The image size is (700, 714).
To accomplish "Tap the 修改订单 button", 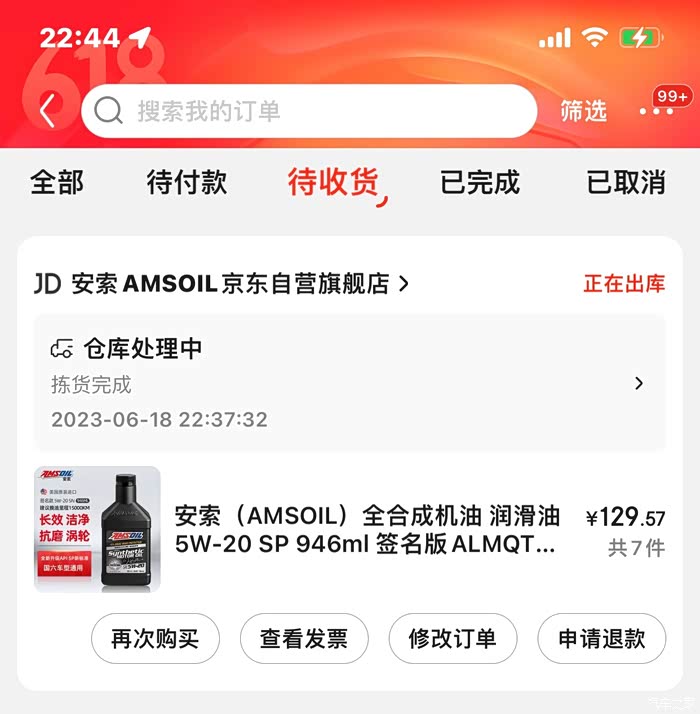I will coord(452,639).
